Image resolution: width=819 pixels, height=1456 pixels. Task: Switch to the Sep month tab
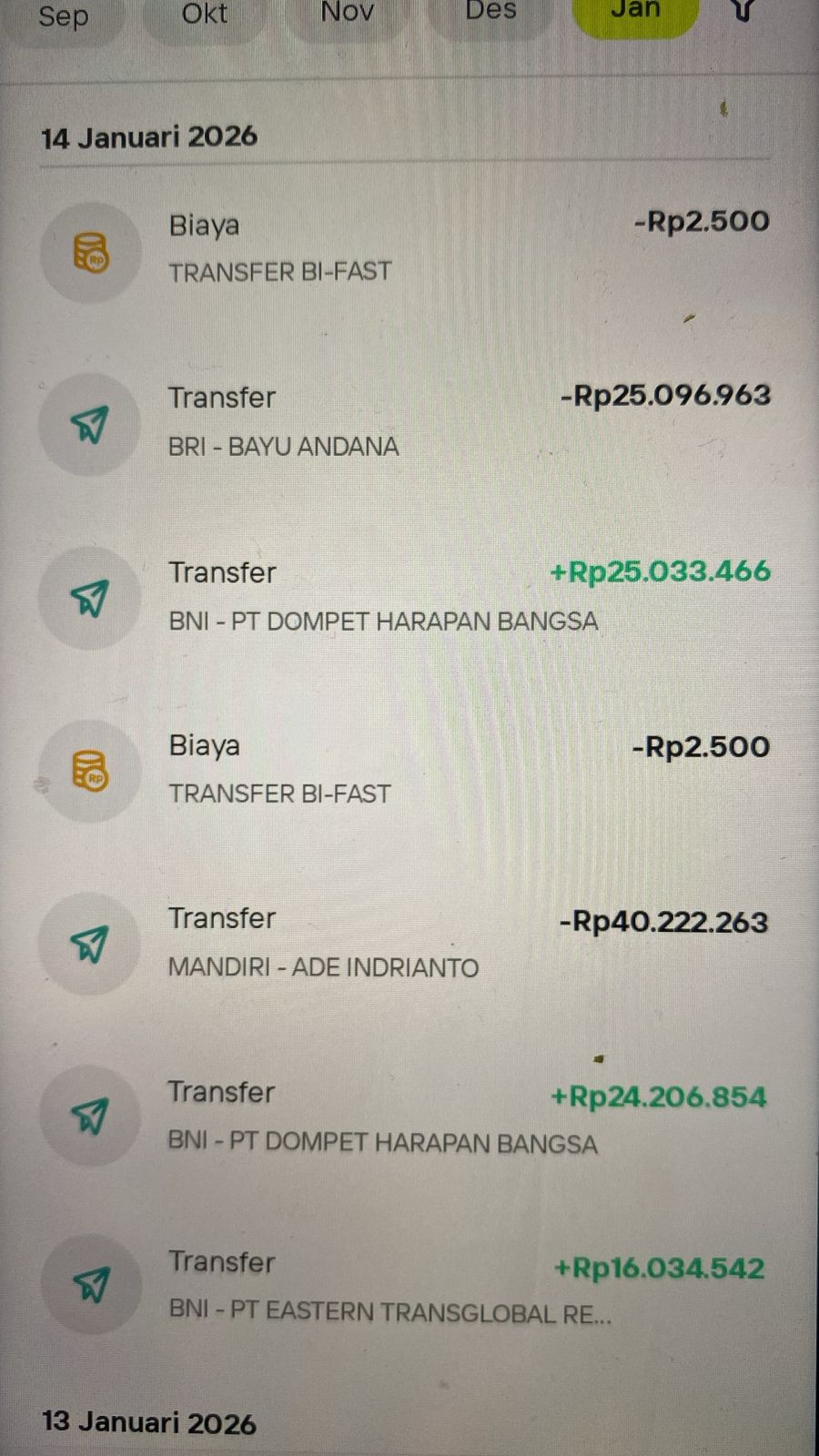click(64, 16)
